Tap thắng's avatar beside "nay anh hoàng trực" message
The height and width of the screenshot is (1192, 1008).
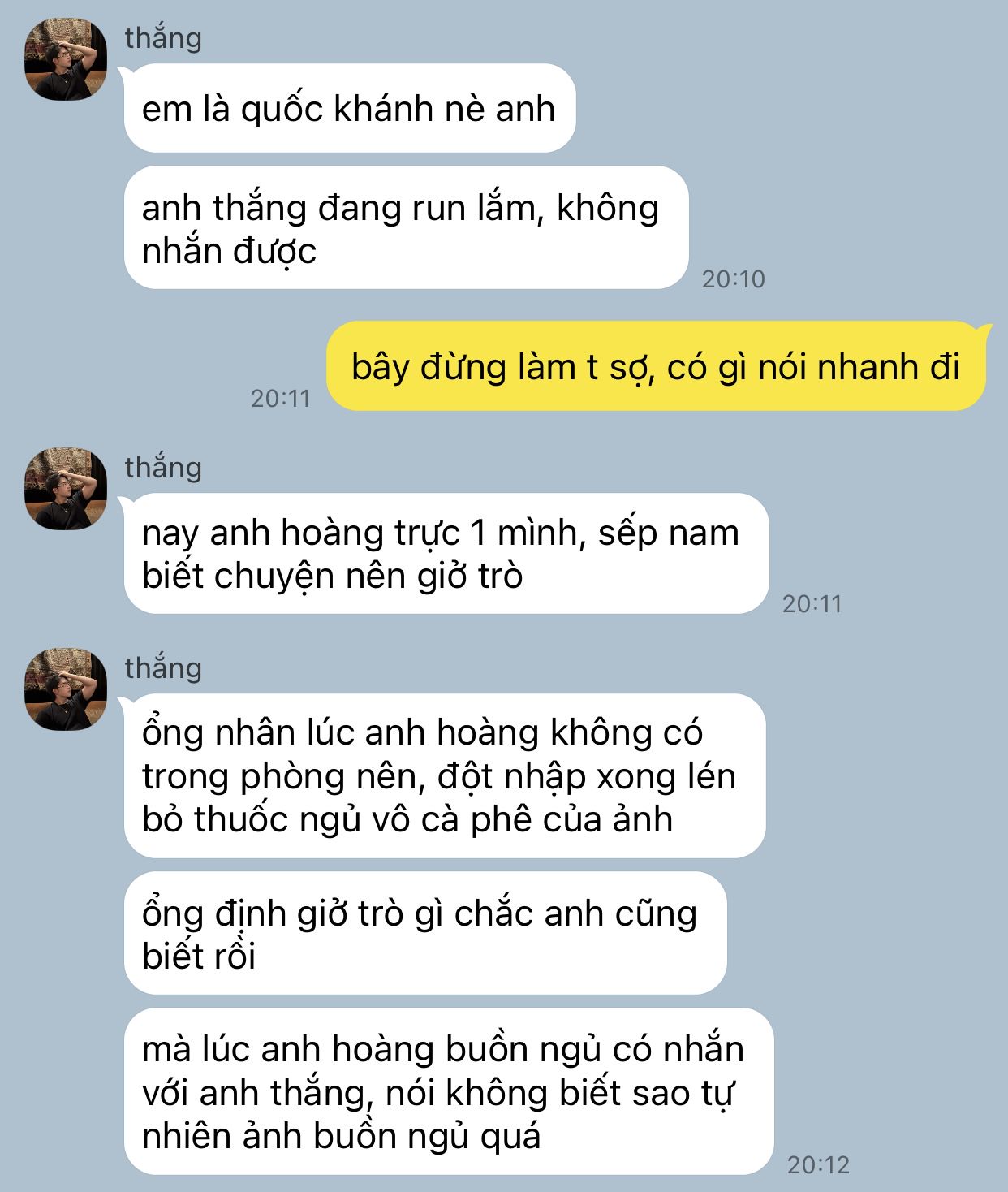pyautogui.click(x=66, y=489)
